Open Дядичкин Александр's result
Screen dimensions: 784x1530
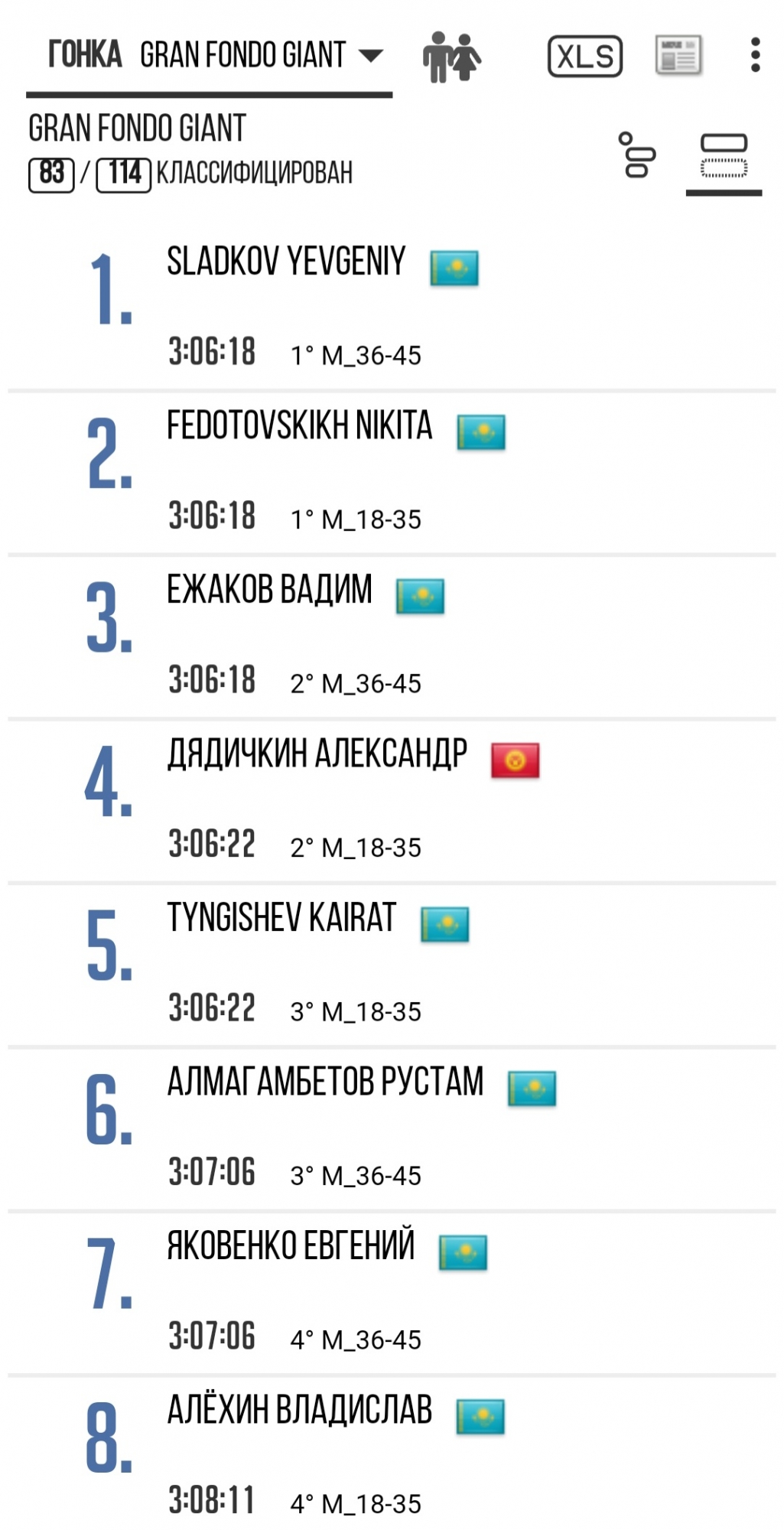(x=317, y=754)
